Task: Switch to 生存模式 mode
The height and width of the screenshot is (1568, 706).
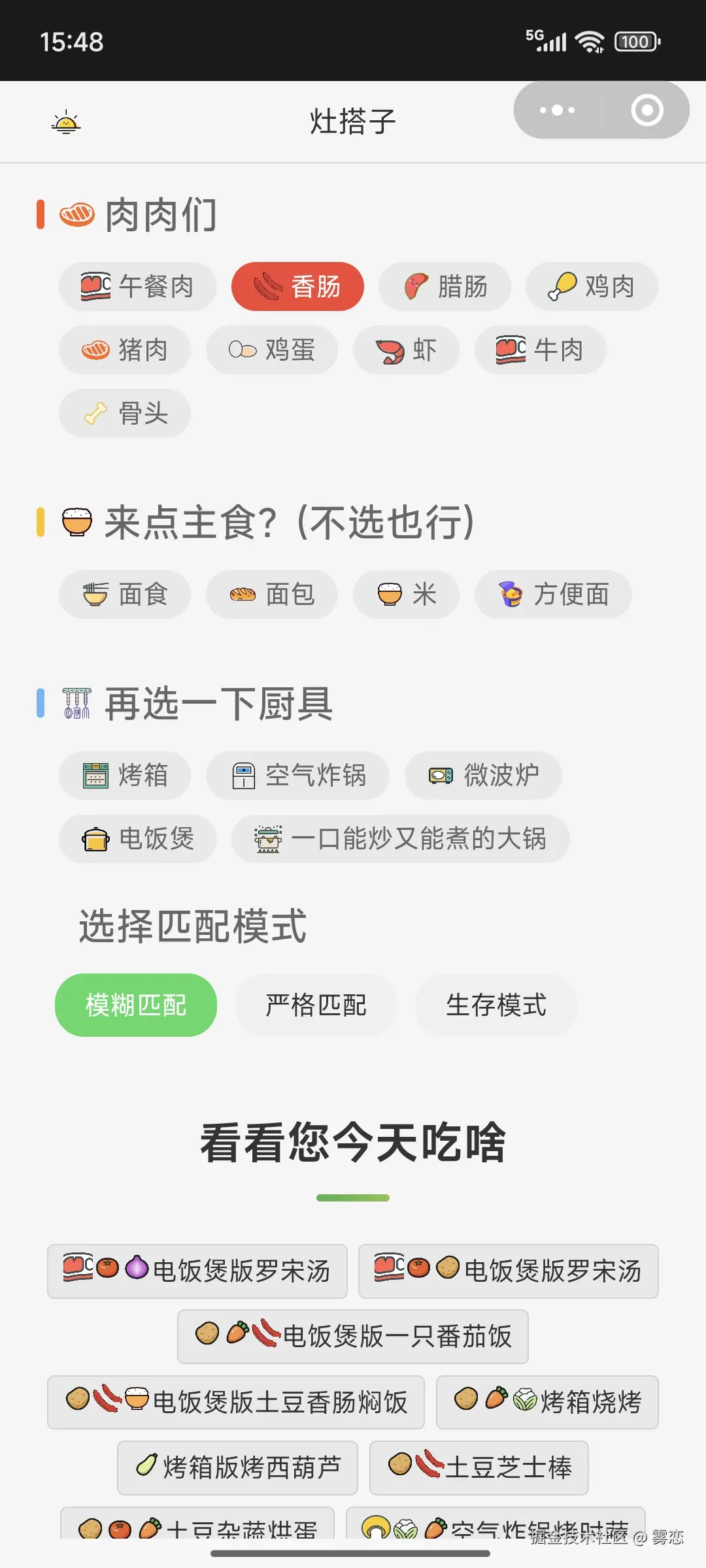Action: (496, 1005)
